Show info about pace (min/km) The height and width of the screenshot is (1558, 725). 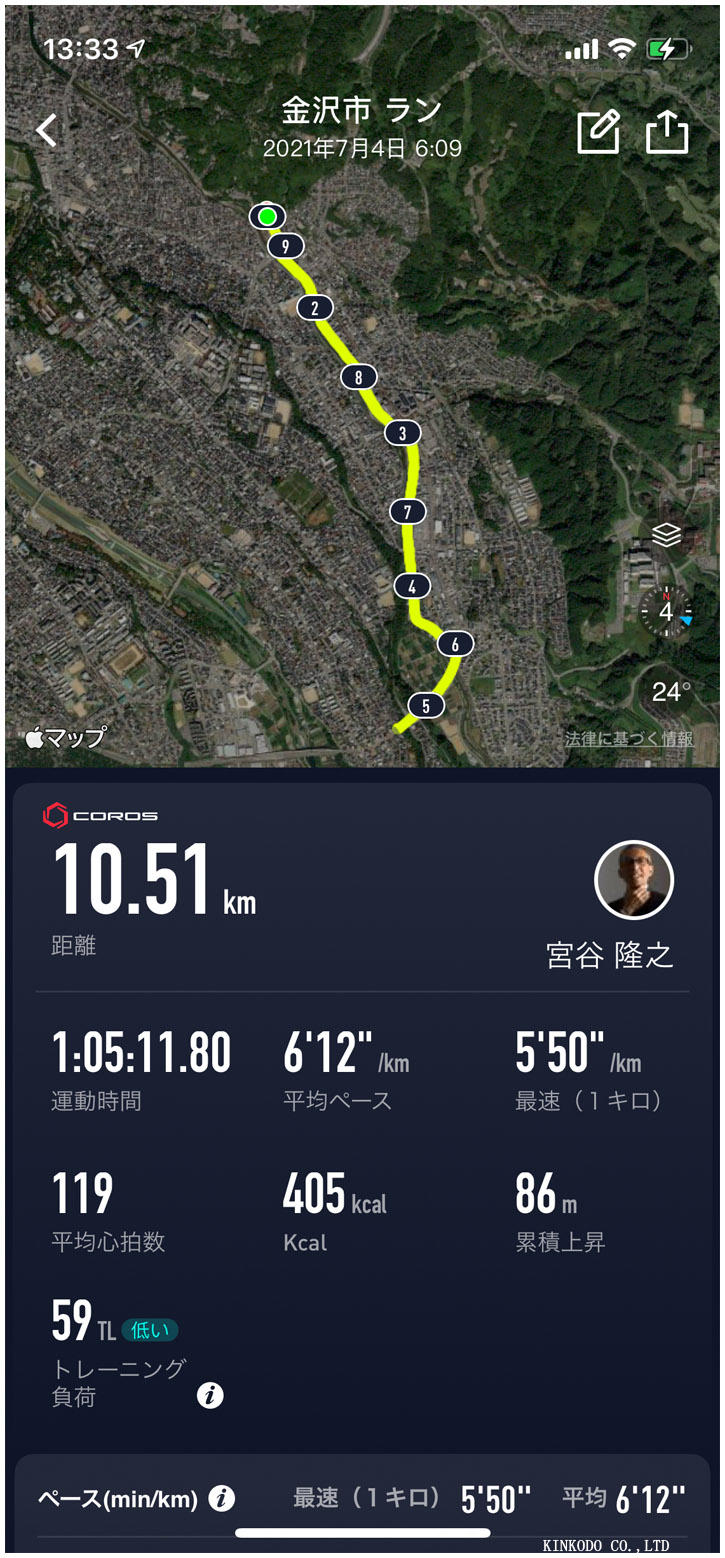pyautogui.click(x=222, y=1498)
